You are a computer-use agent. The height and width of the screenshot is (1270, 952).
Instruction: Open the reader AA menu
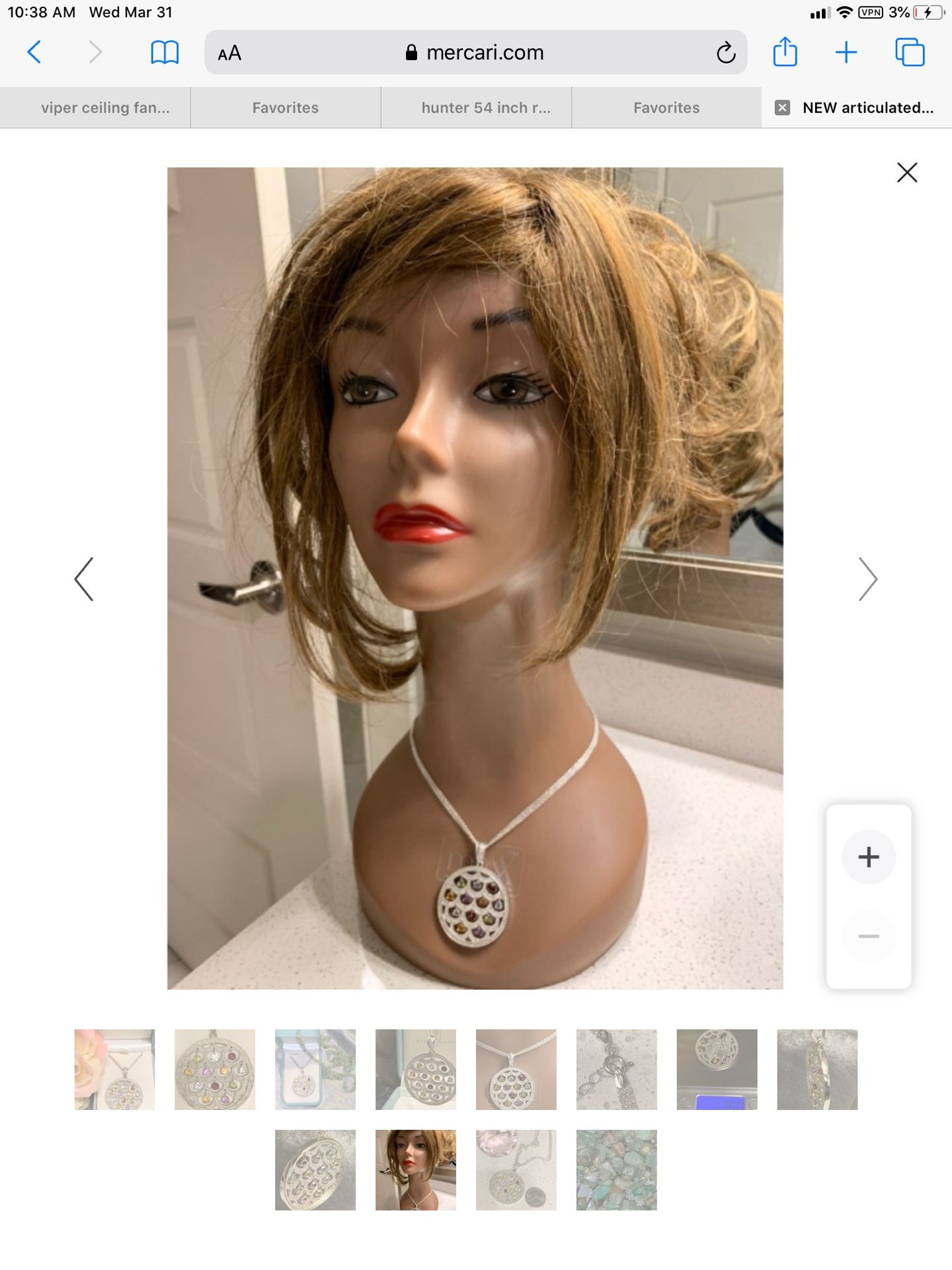click(229, 54)
